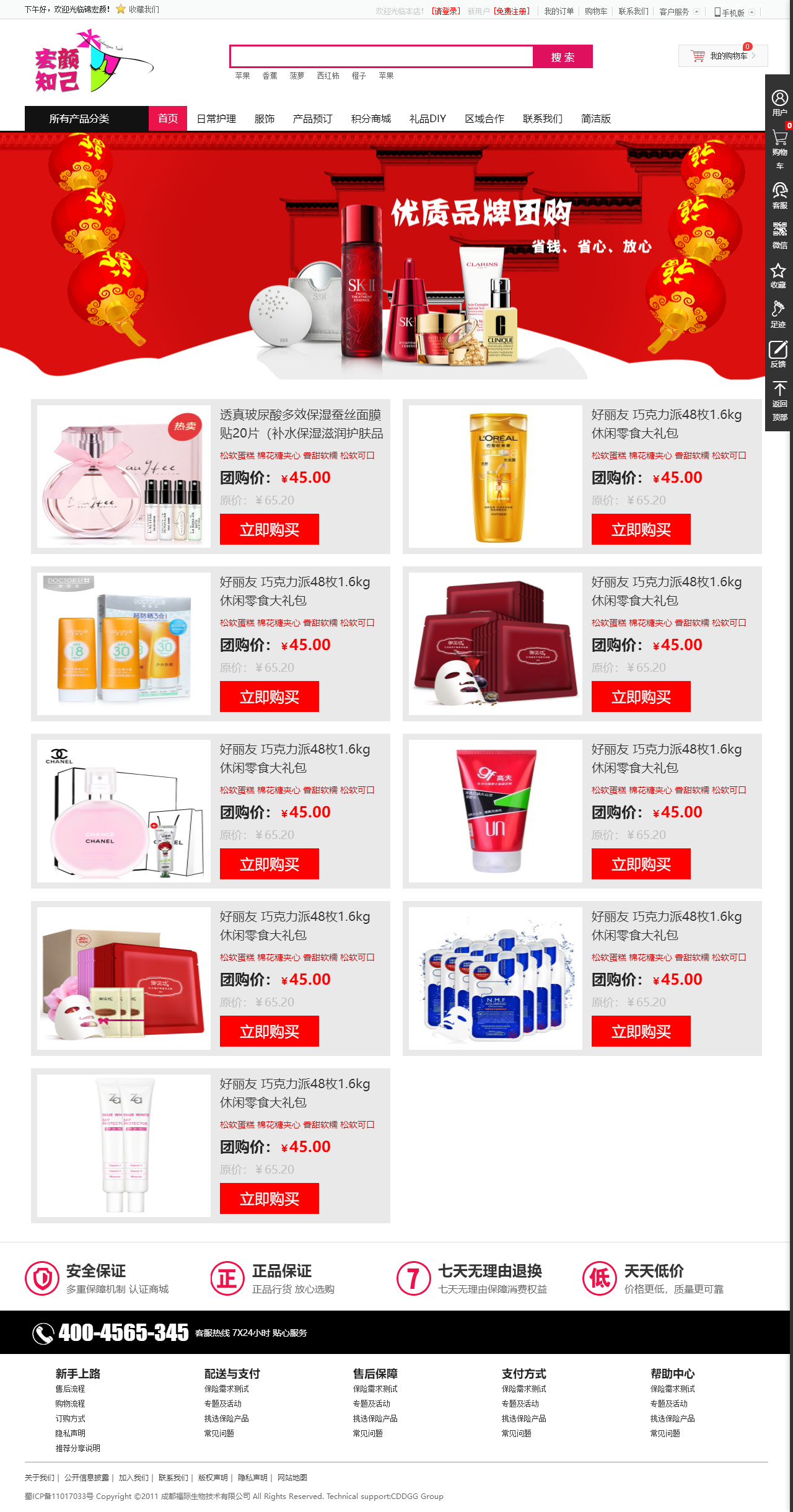Open the 请登录 login link
Image resolution: width=793 pixels, height=1512 pixels.
(446, 11)
